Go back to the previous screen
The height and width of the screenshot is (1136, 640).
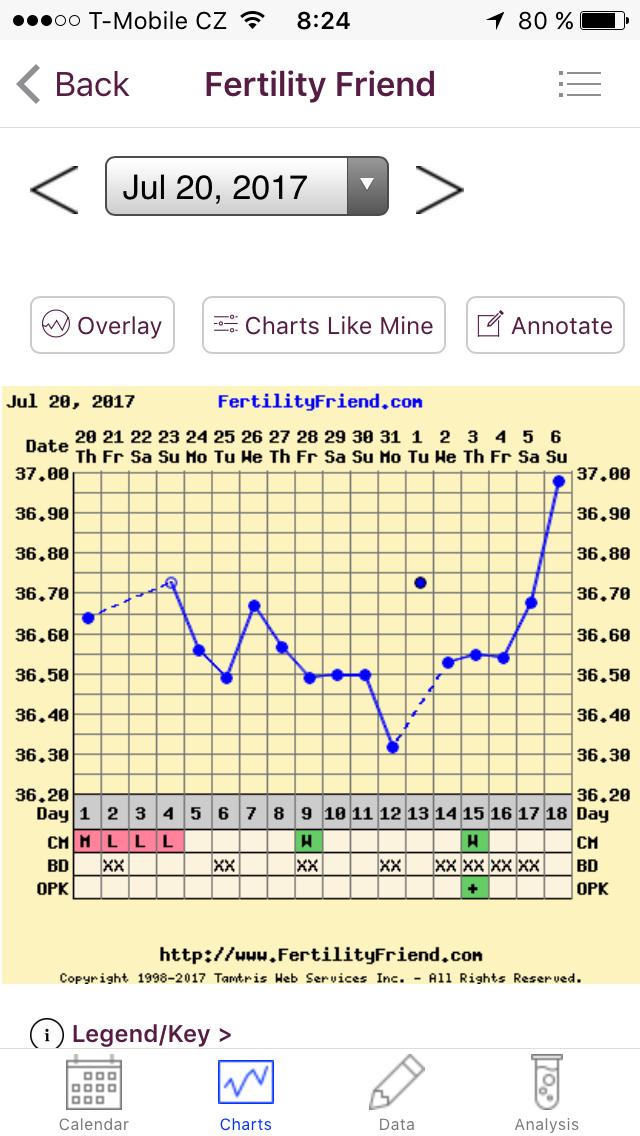point(74,84)
